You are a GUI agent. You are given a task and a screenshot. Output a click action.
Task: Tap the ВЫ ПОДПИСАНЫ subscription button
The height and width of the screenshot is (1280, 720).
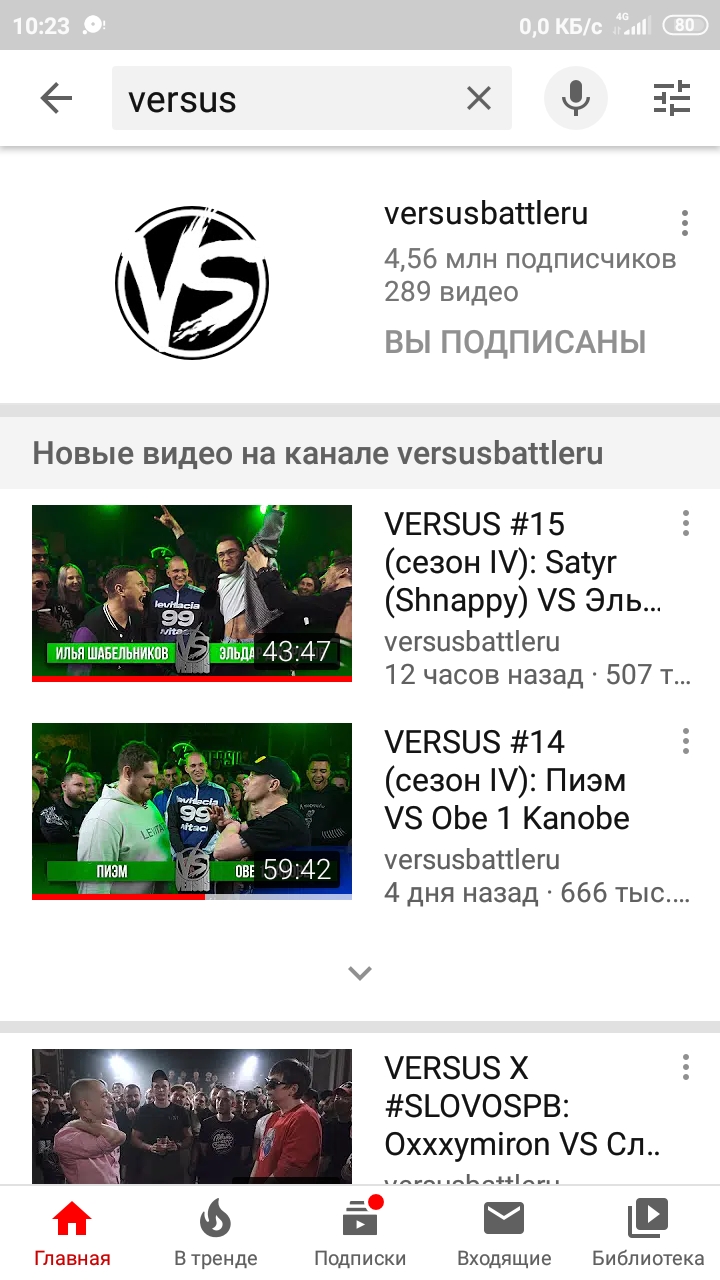515,342
